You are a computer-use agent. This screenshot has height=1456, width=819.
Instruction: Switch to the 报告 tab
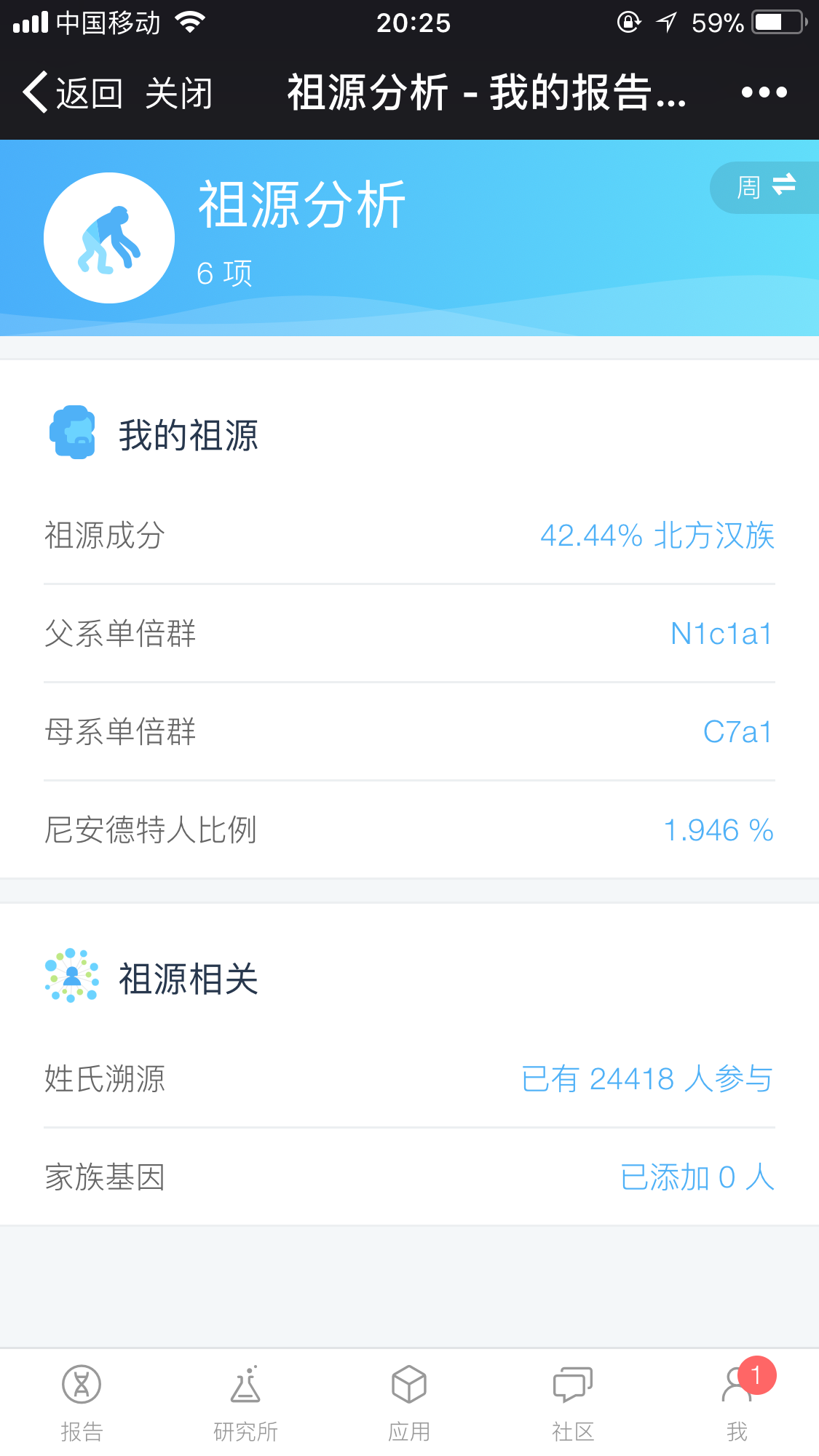coord(82,1402)
